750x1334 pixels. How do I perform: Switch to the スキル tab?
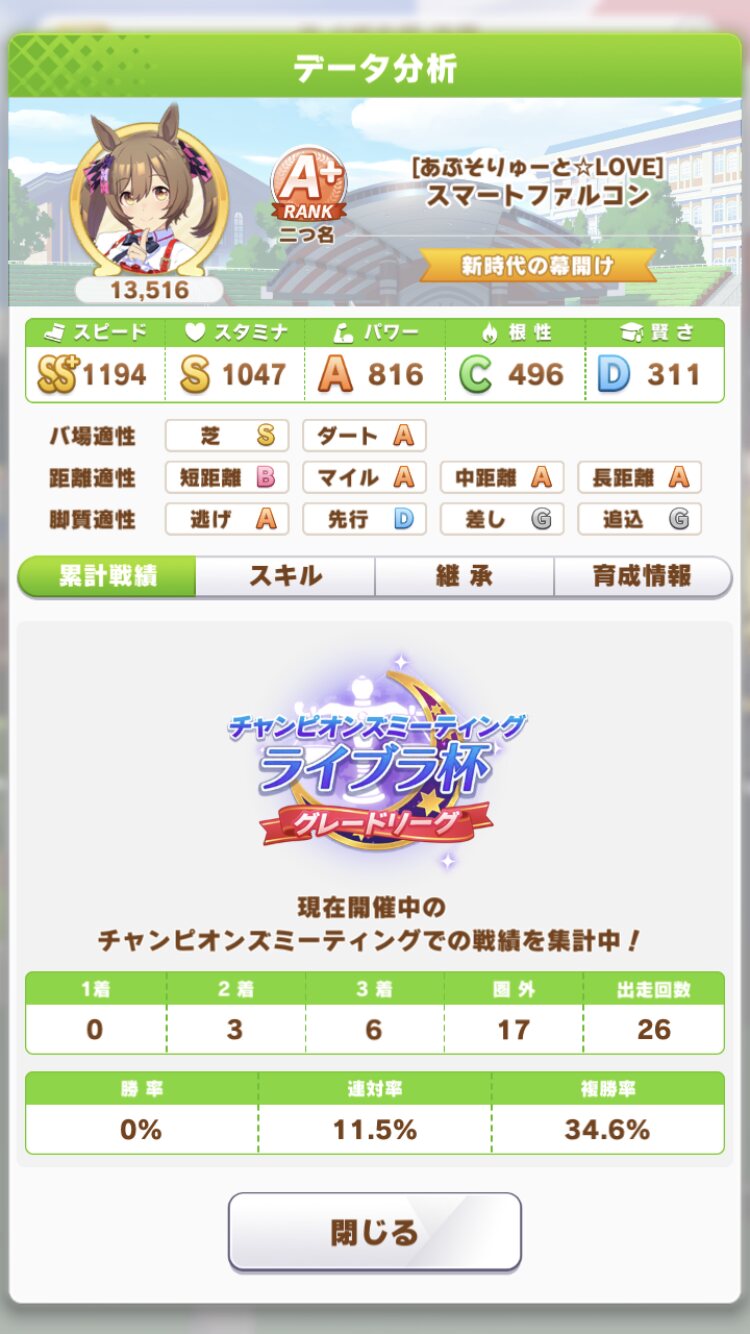point(285,576)
